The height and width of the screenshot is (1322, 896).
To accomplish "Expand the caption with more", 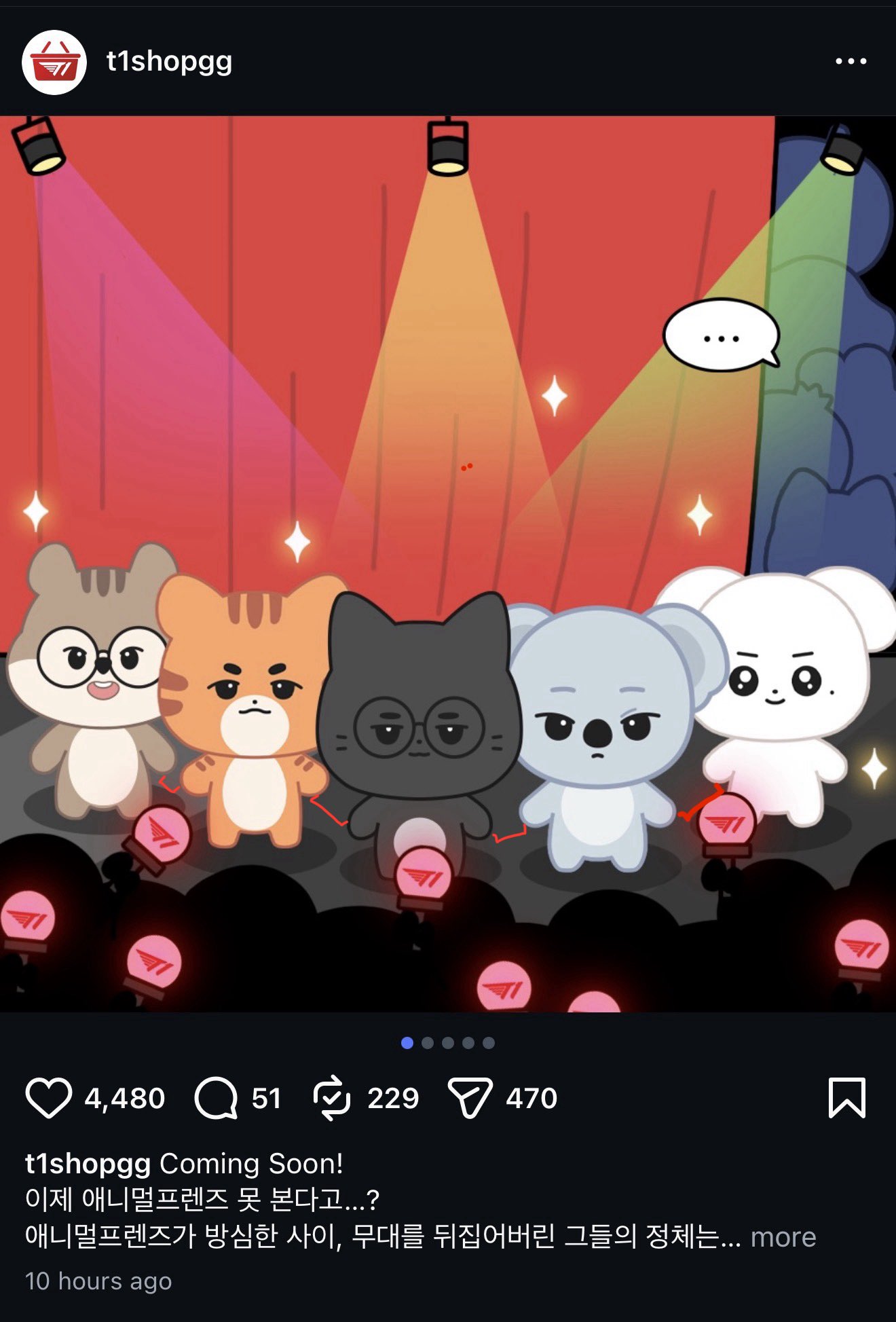I will (783, 1237).
